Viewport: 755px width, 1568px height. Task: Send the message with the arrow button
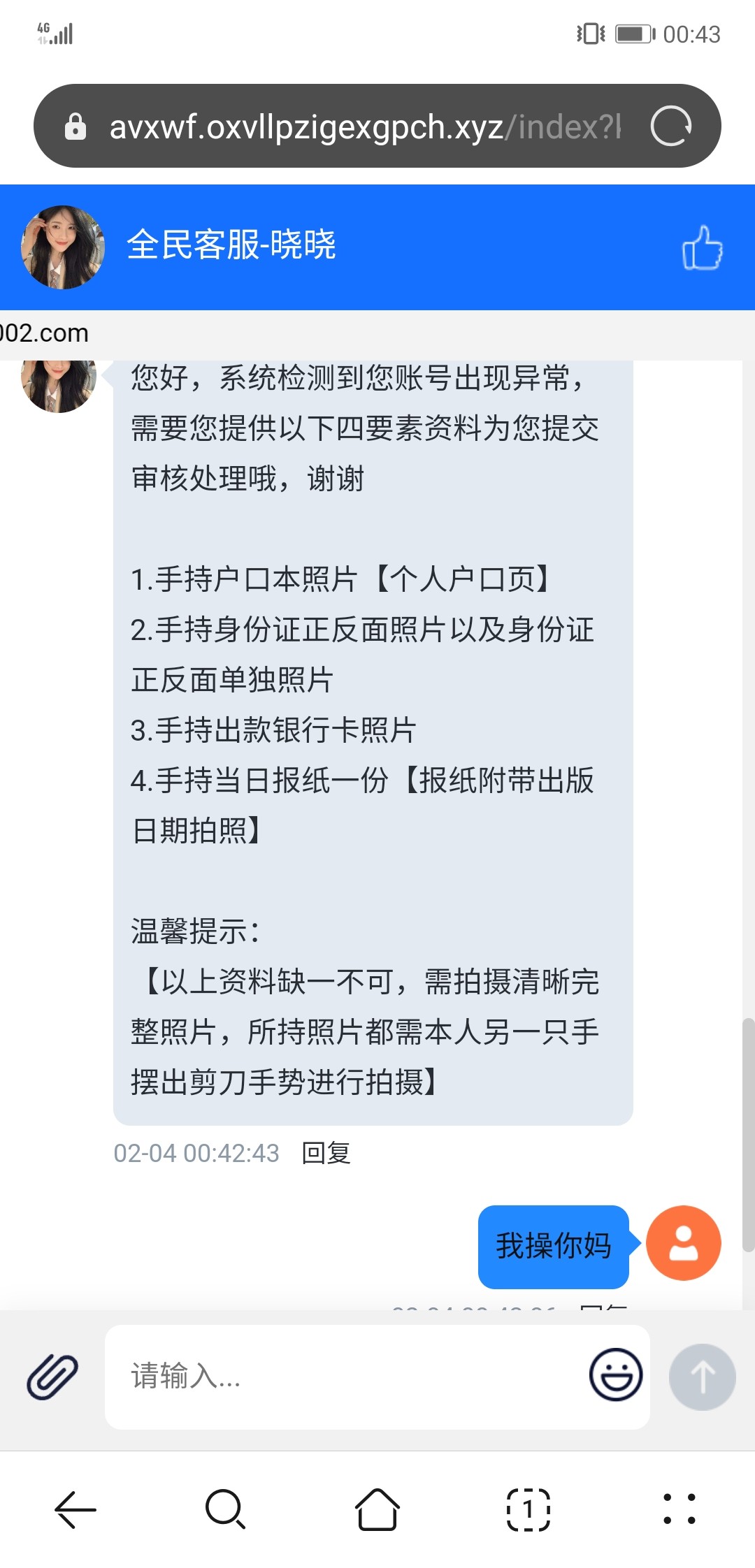coord(702,1377)
